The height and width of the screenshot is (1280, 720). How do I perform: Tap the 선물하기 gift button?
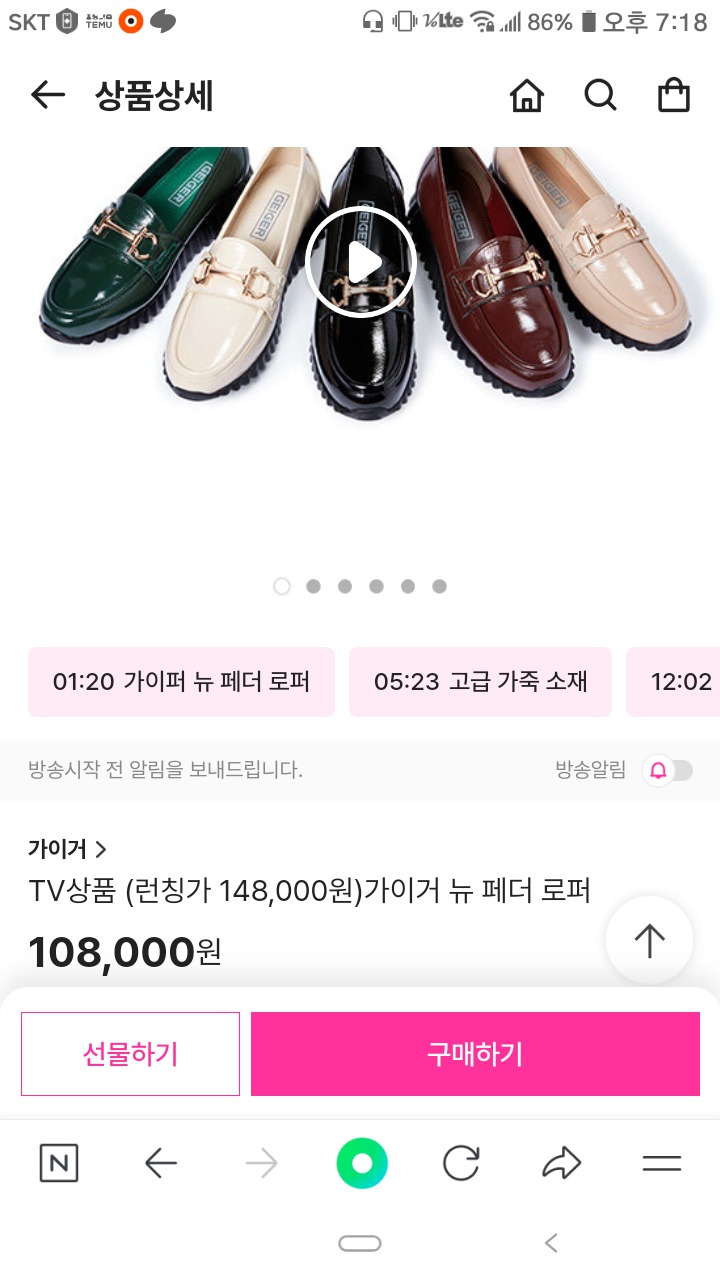[x=130, y=1053]
